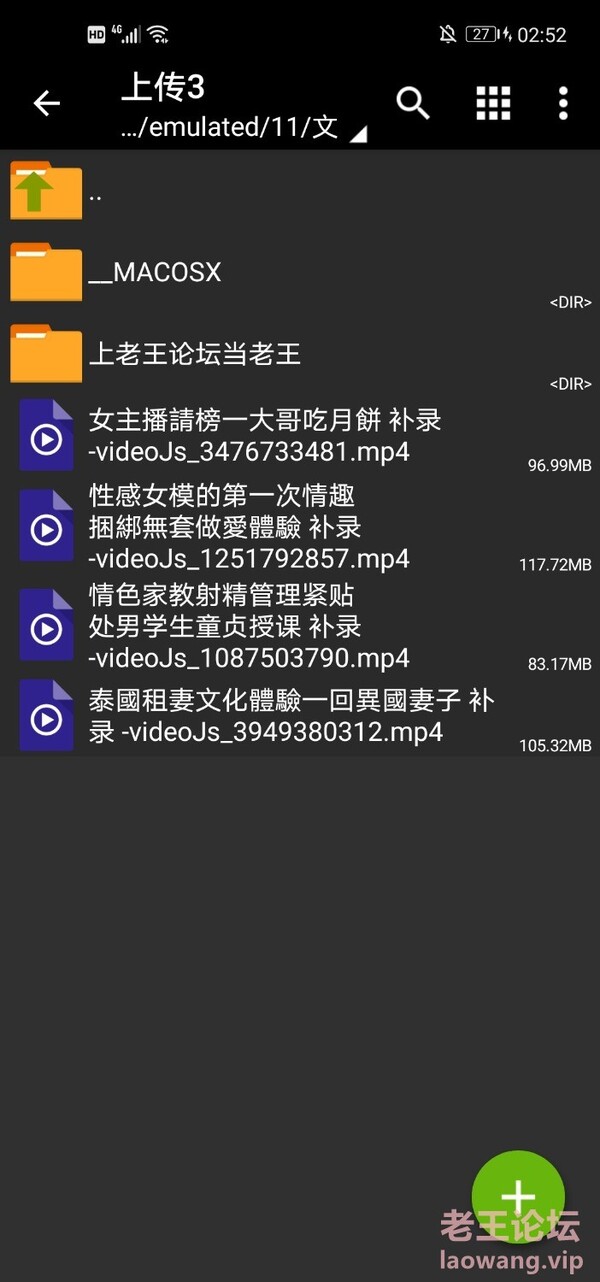Open the __MACOSX folder
Viewport: 600px width, 1282px height.
(300, 272)
